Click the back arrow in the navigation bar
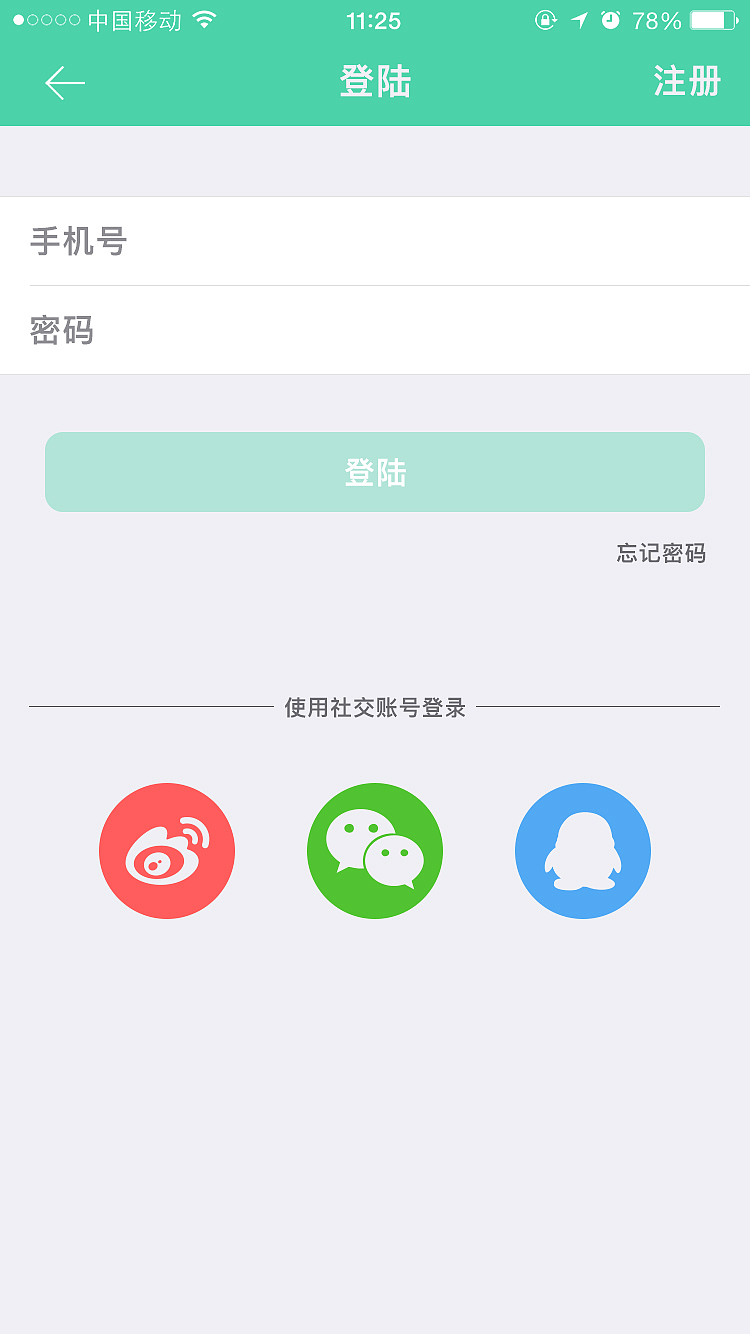Screen dimensions: 750x1334 click(62, 82)
